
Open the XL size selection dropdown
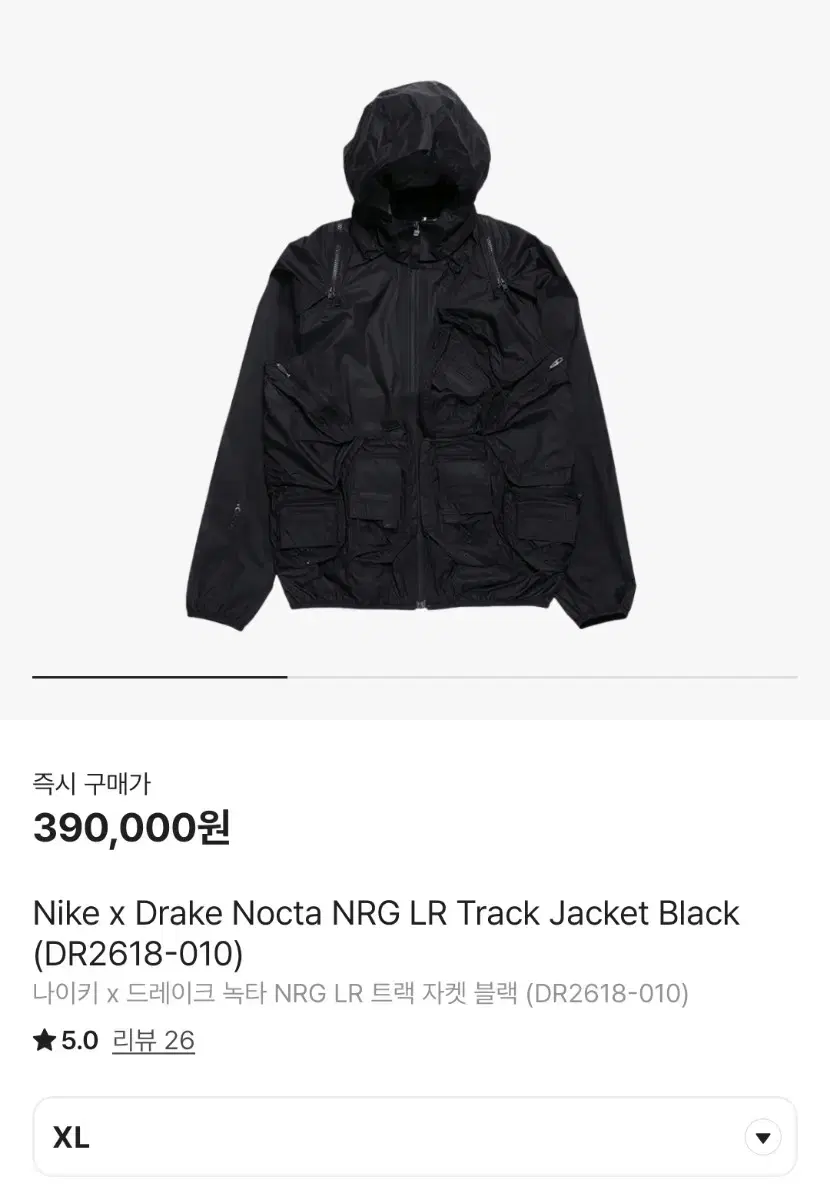coord(415,1135)
